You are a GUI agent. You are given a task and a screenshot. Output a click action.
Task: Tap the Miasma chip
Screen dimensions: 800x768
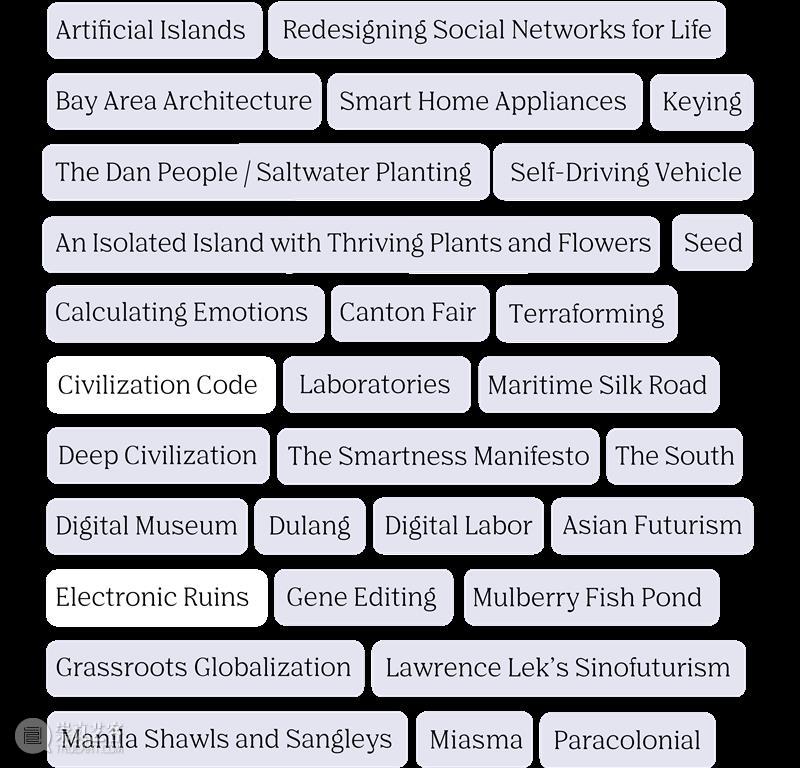tap(475, 740)
